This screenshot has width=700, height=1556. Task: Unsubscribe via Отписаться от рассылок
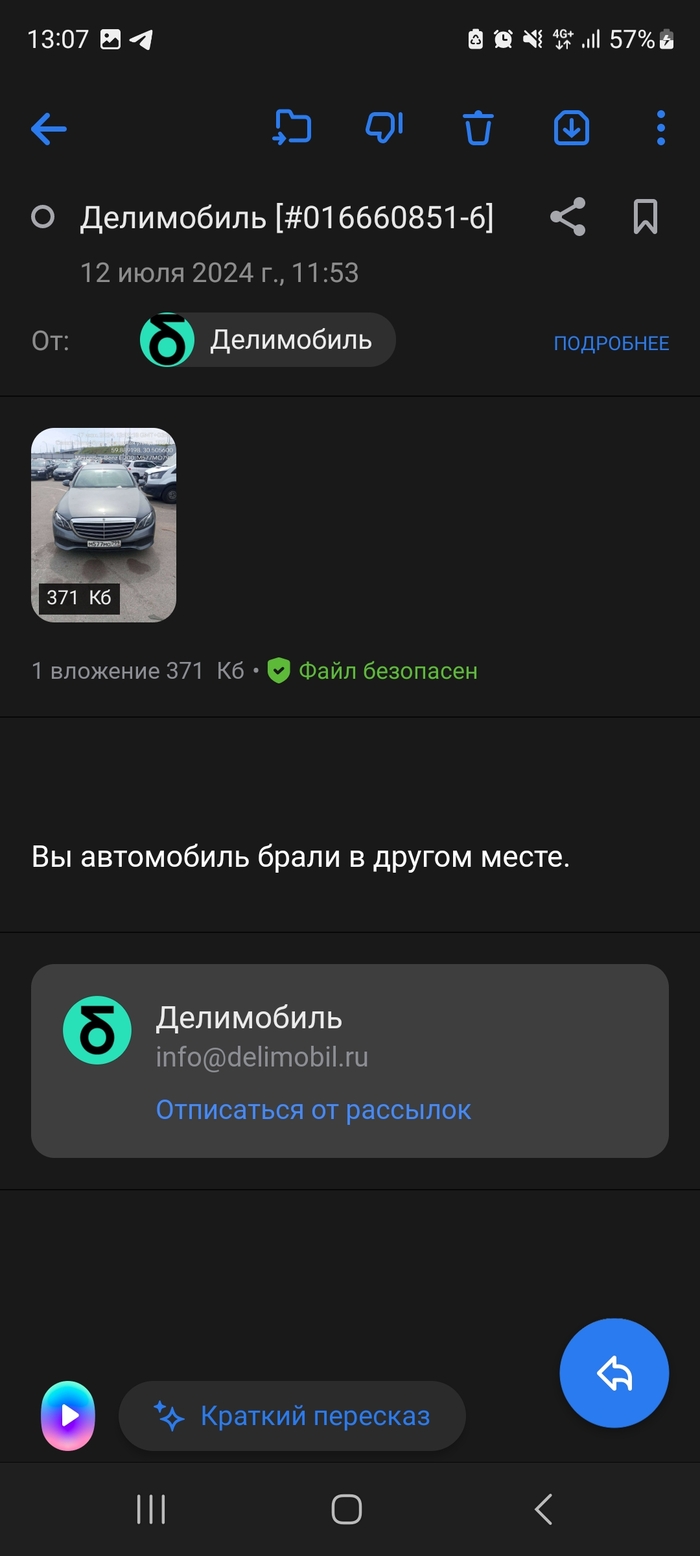(313, 1109)
